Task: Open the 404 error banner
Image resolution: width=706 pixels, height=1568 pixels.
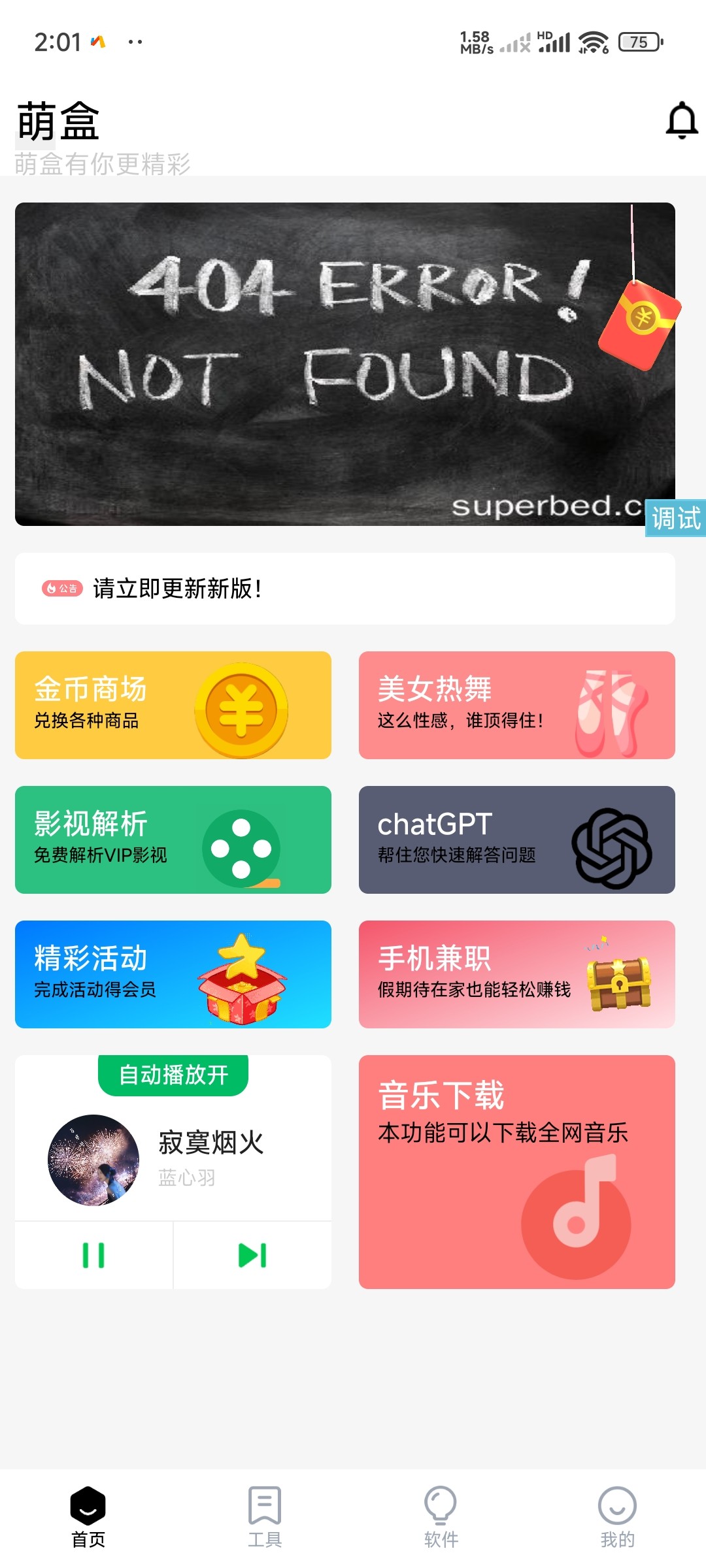Action: point(327,364)
